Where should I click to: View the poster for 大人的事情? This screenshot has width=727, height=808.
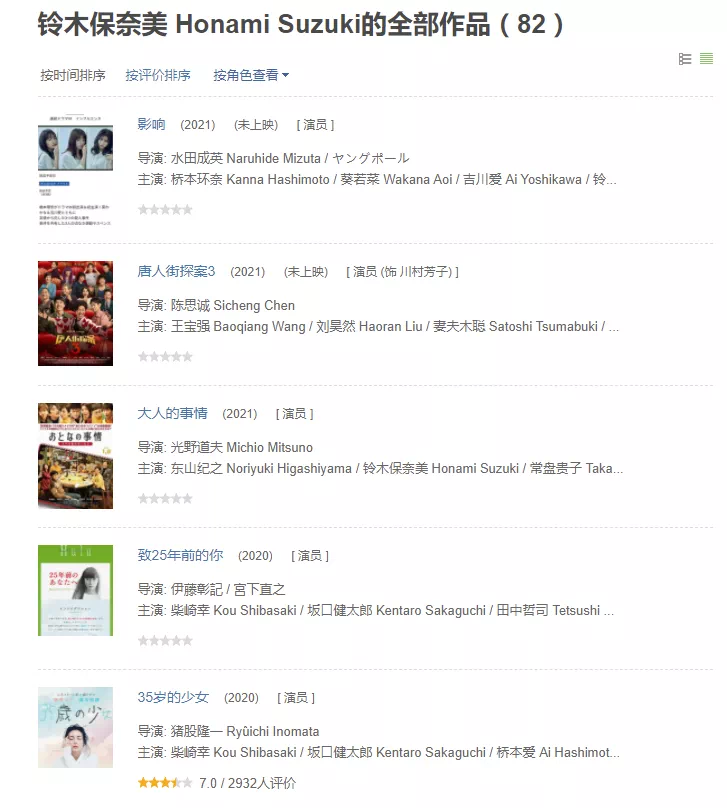pyautogui.click(x=75, y=456)
